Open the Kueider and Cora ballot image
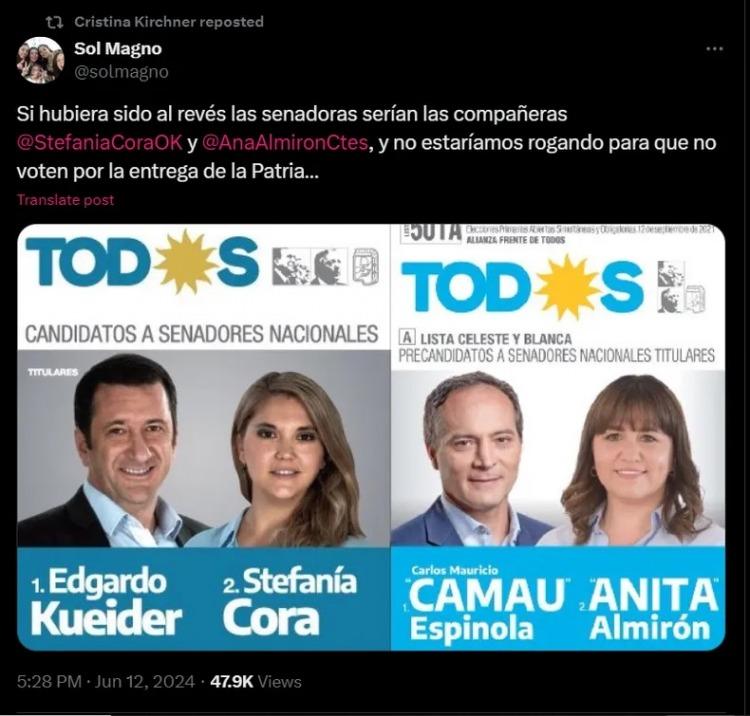This screenshot has width=750, height=716. click(x=204, y=437)
